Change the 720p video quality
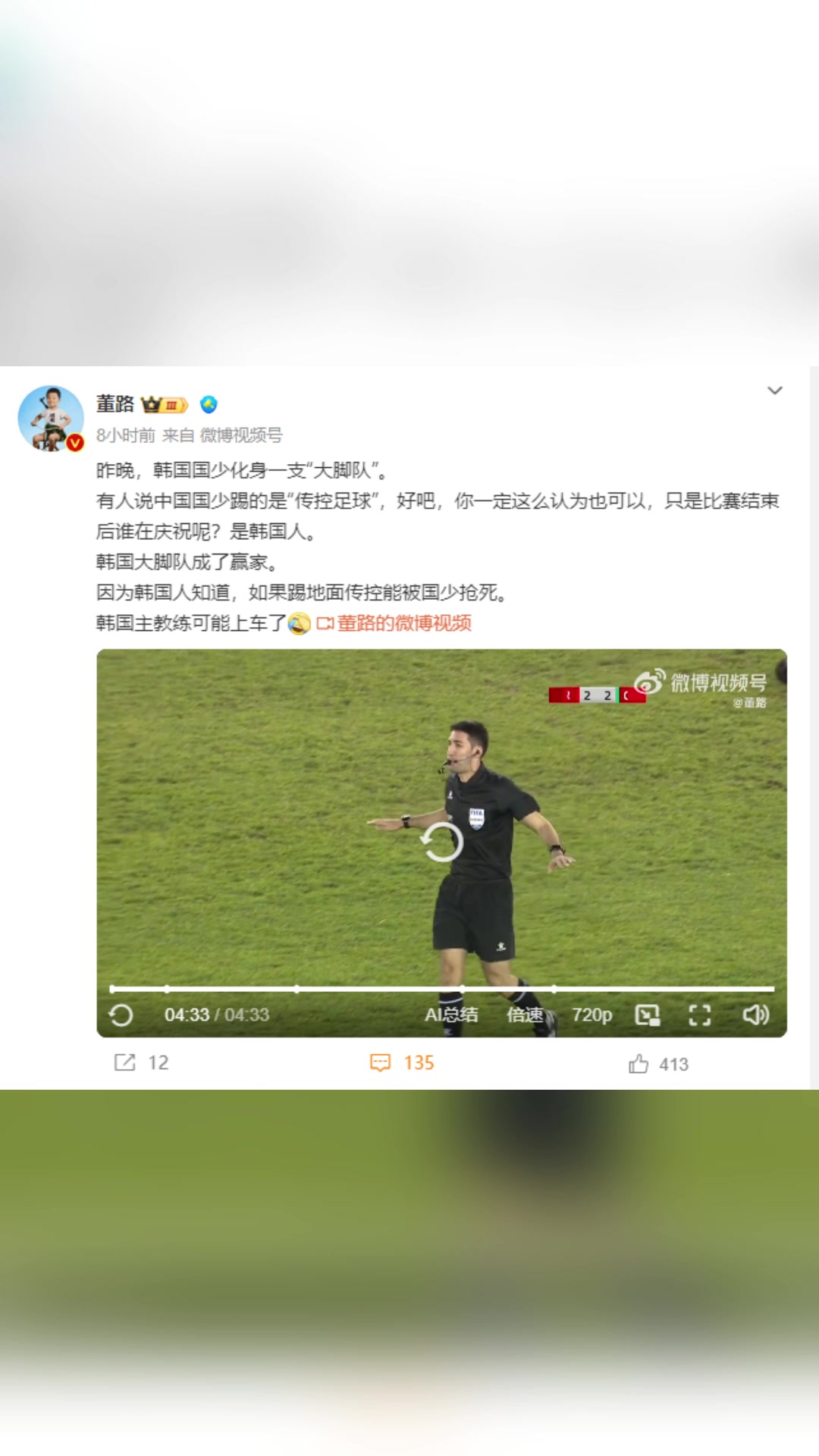 coord(591,1015)
